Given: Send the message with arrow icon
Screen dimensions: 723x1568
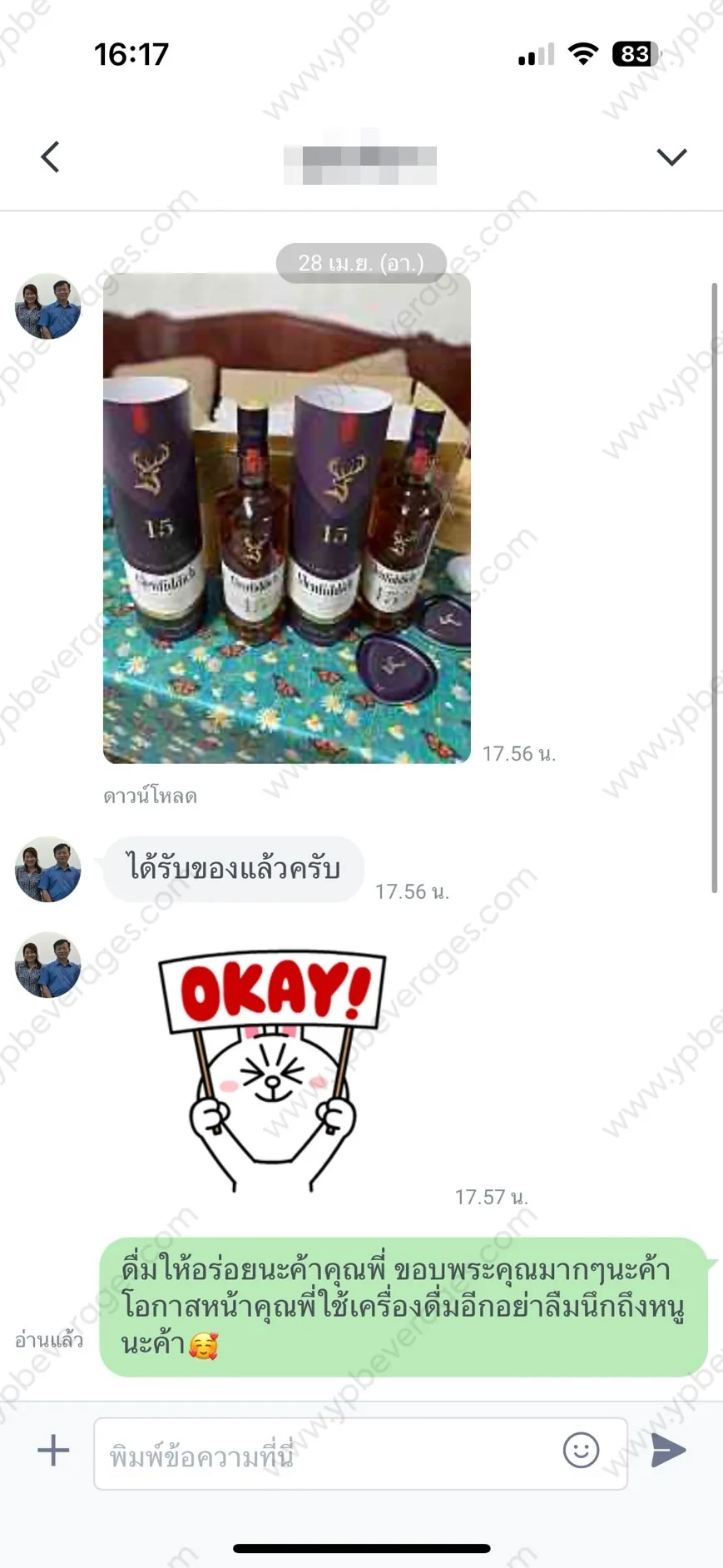Looking at the screenshot, I should click(x=668, y=1450).
